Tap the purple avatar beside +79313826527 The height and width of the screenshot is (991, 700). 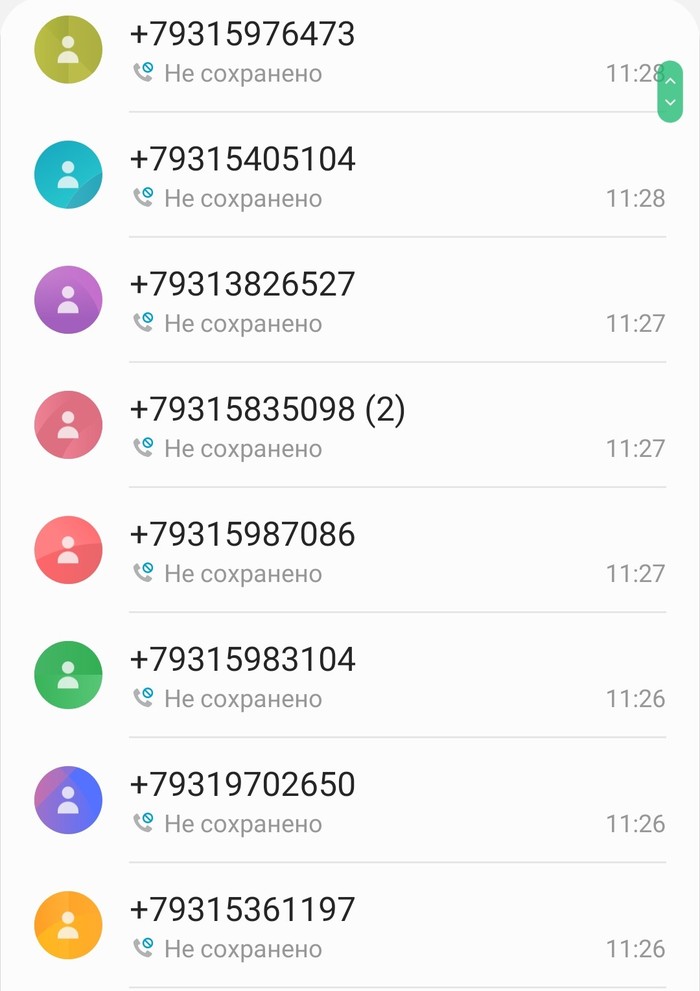click(x=68, y=300)
